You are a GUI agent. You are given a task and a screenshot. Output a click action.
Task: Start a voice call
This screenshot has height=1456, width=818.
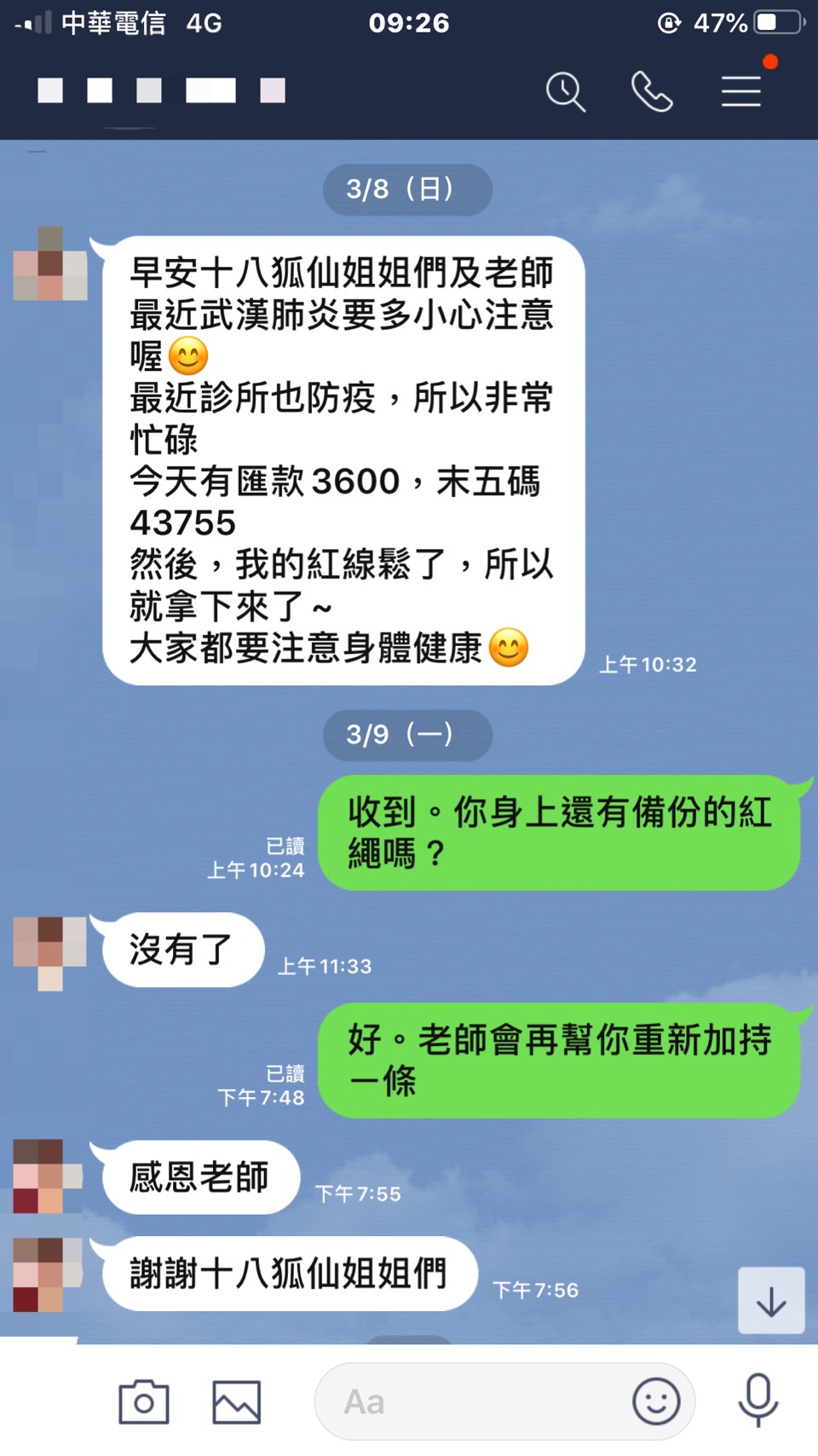652,91
